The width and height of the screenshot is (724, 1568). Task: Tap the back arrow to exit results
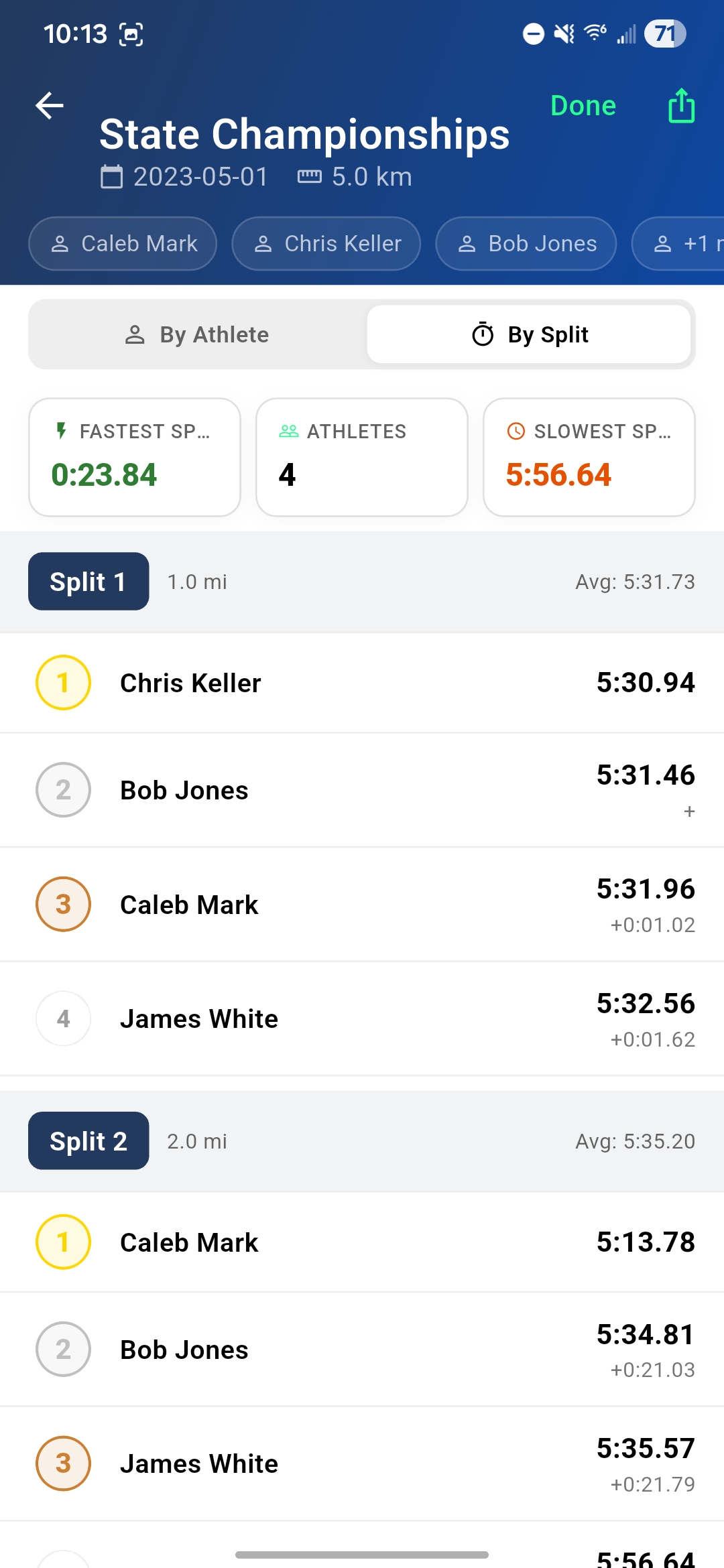[x=49, y=105]
